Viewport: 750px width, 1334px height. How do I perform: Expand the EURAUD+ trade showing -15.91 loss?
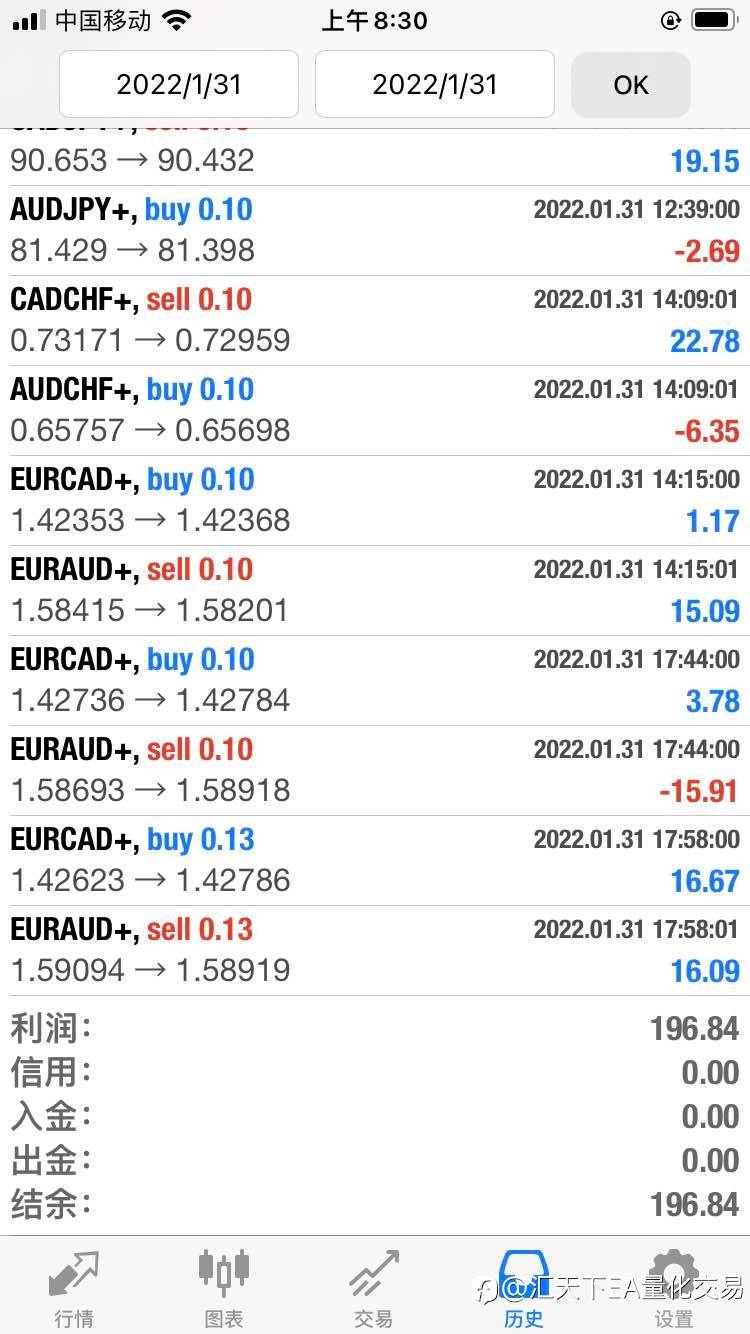coord(375,771)
